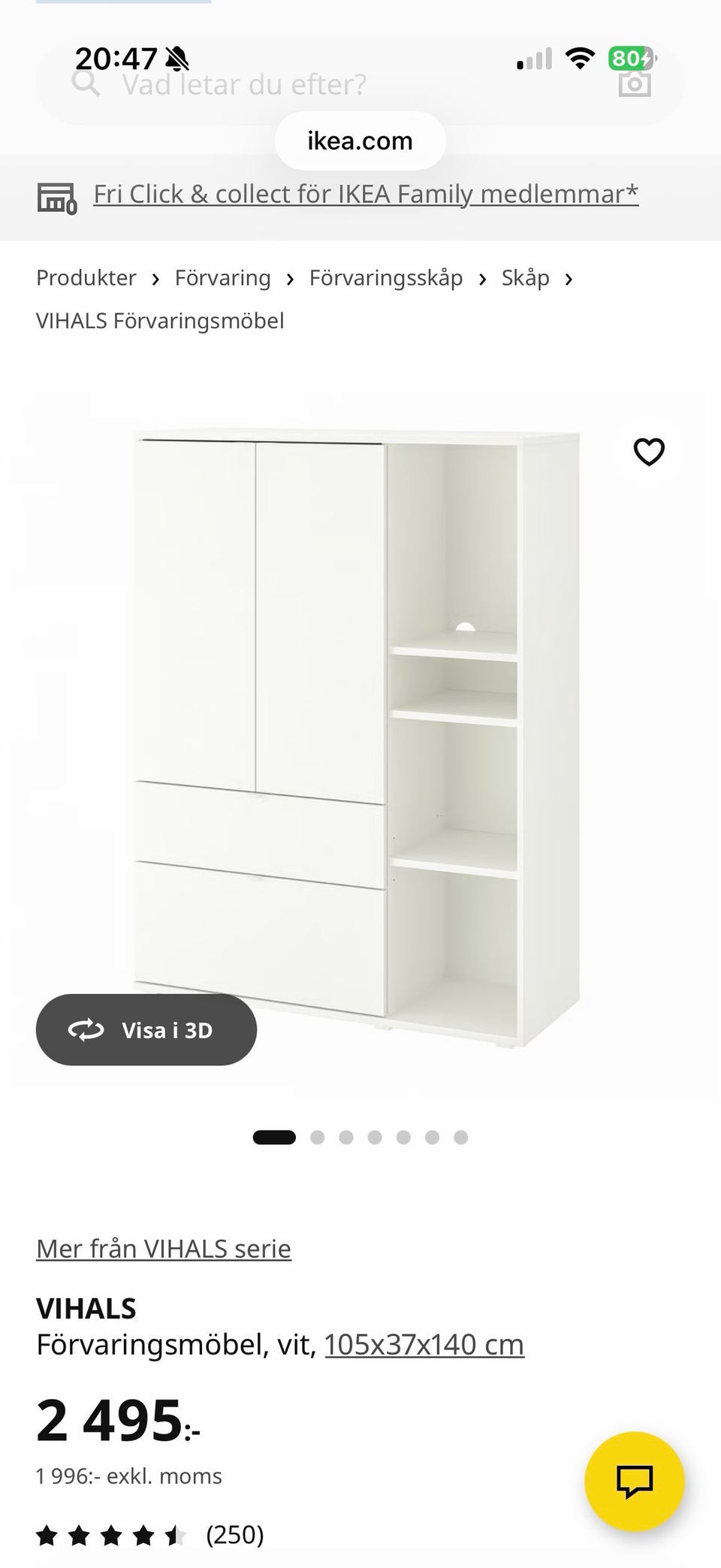
Task: Open the Skåp breadcrumb
Action: click(525, 278)
